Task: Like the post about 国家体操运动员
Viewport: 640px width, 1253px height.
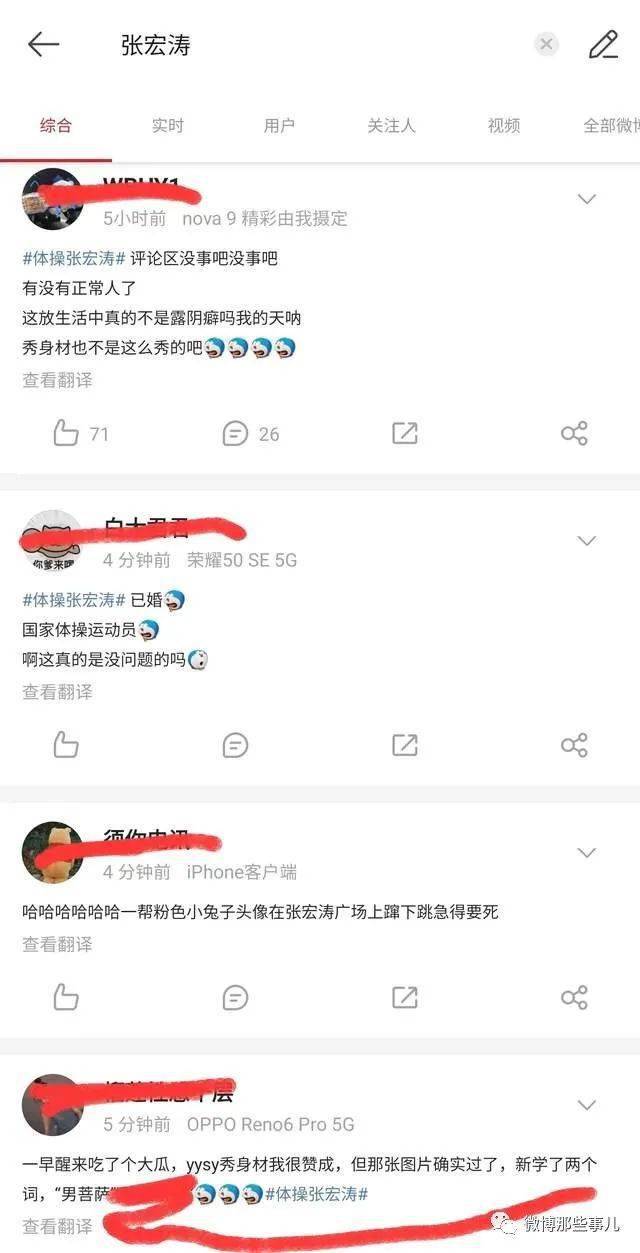Action: tap(66, 745)
